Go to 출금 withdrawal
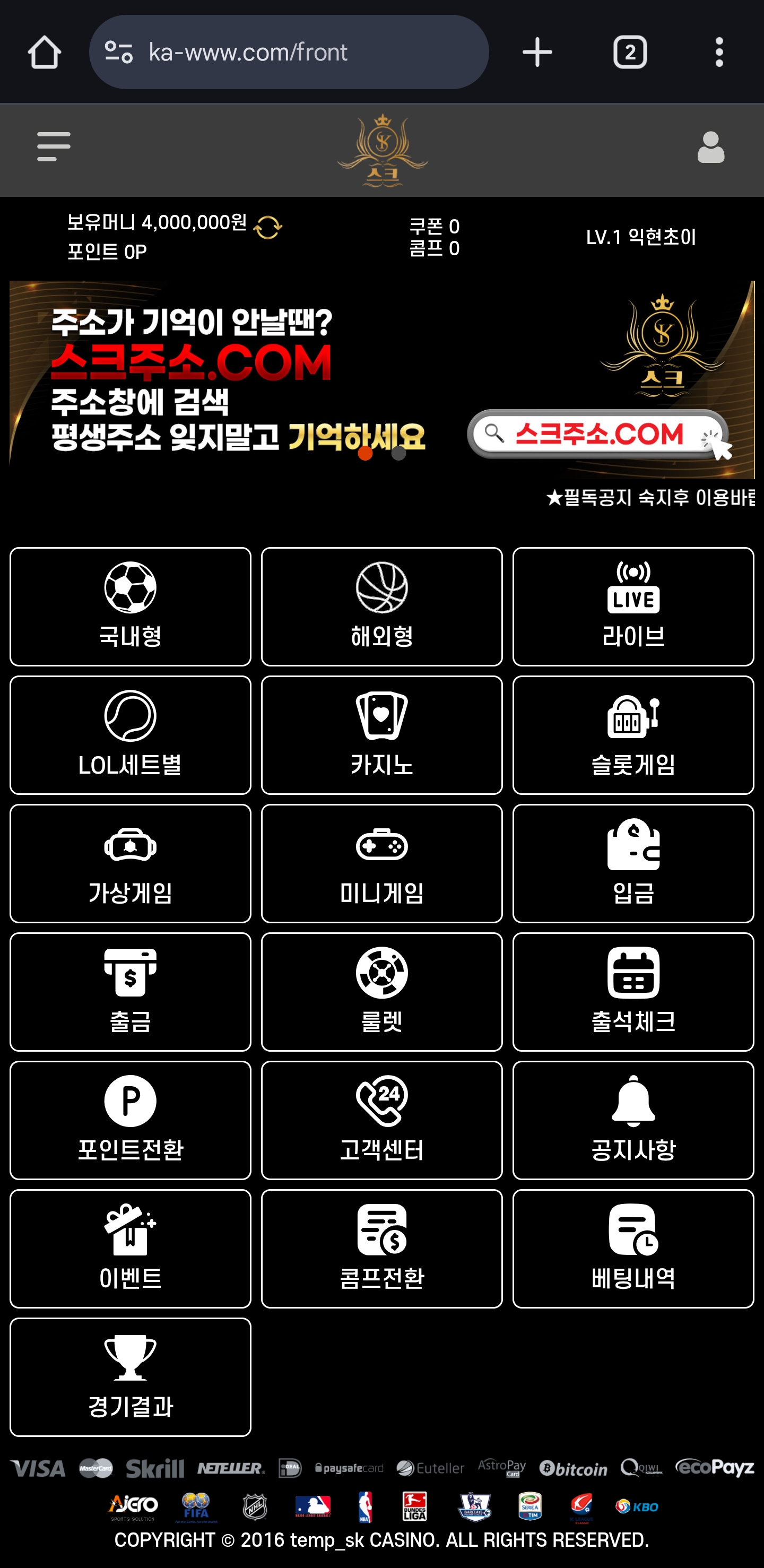The height and width of the screenshot is (1568, 764). [131, 992]
